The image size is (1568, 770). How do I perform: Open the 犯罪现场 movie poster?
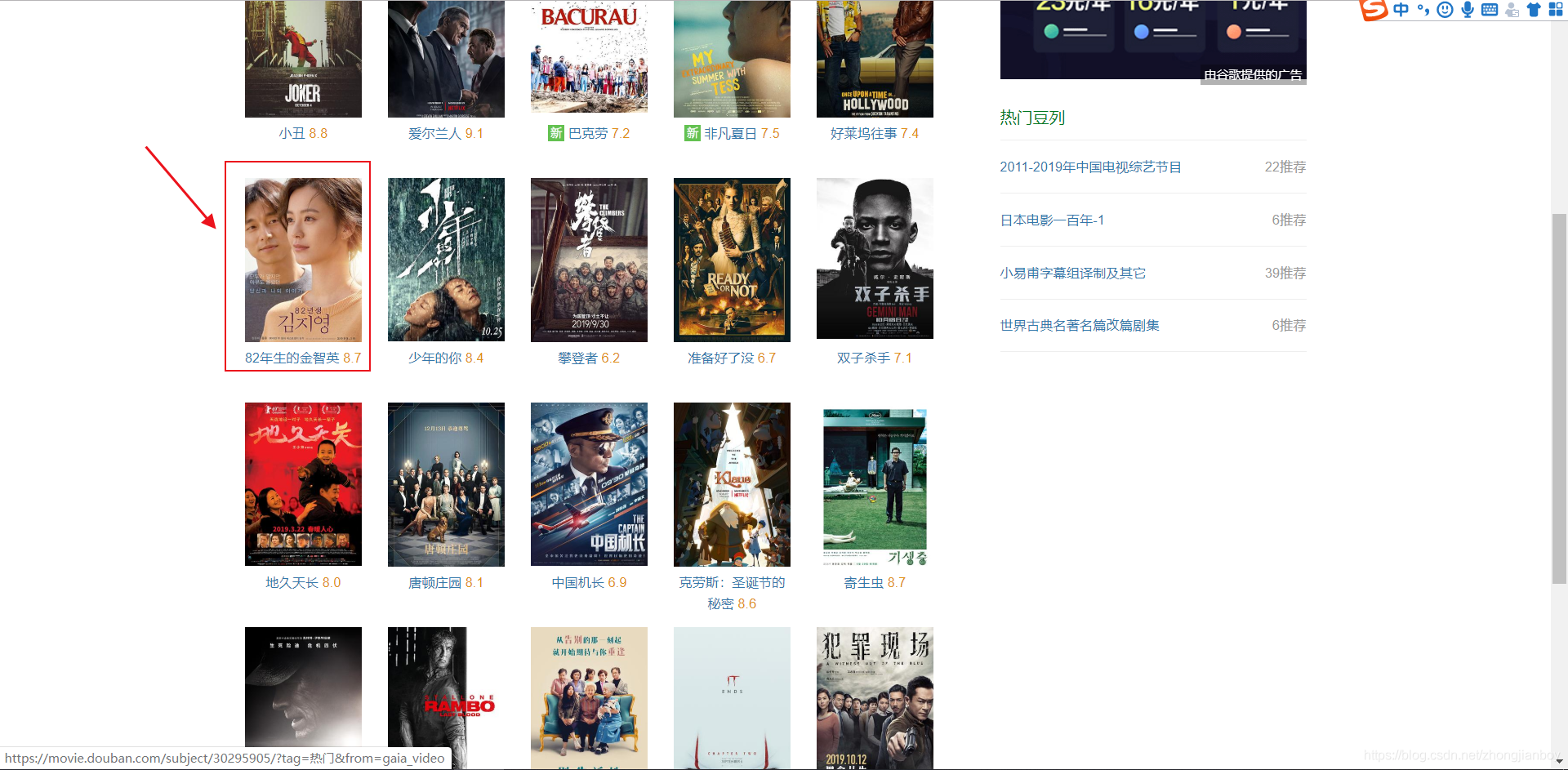click(875, 697)
